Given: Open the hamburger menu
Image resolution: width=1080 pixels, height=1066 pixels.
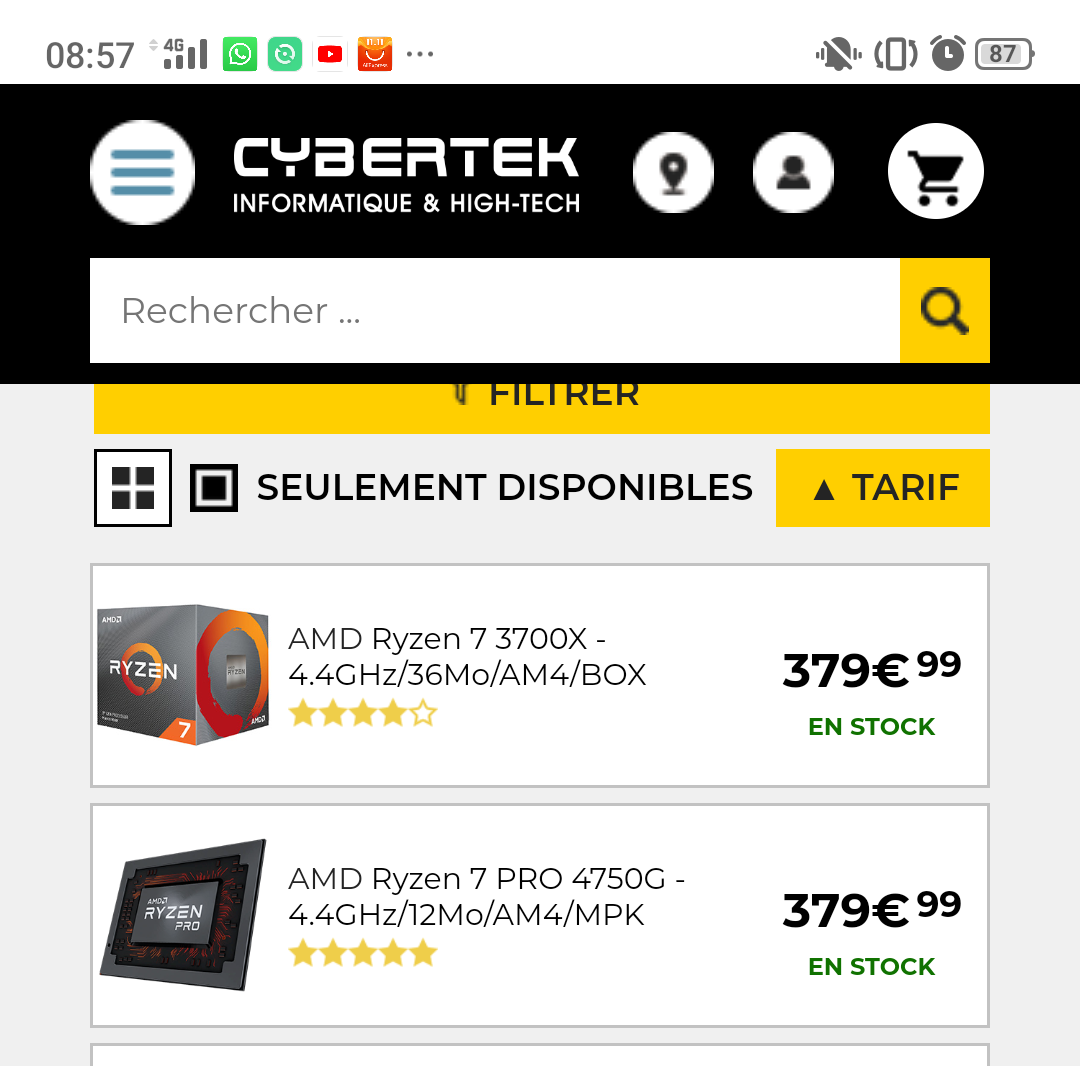Looking at the screenshot, I should pyautogui.click(x=142, y=172).
